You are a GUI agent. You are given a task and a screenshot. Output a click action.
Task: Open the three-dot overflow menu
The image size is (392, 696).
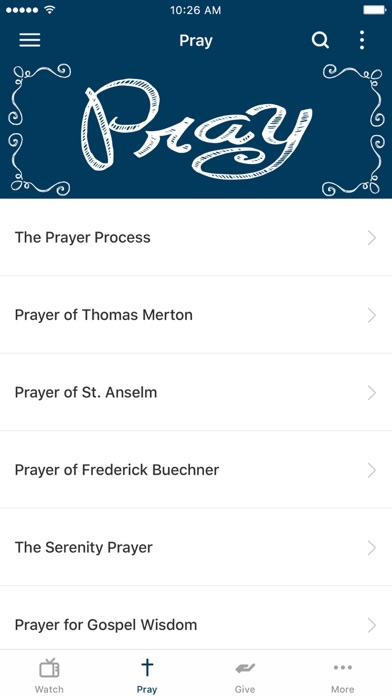point(362,40)
